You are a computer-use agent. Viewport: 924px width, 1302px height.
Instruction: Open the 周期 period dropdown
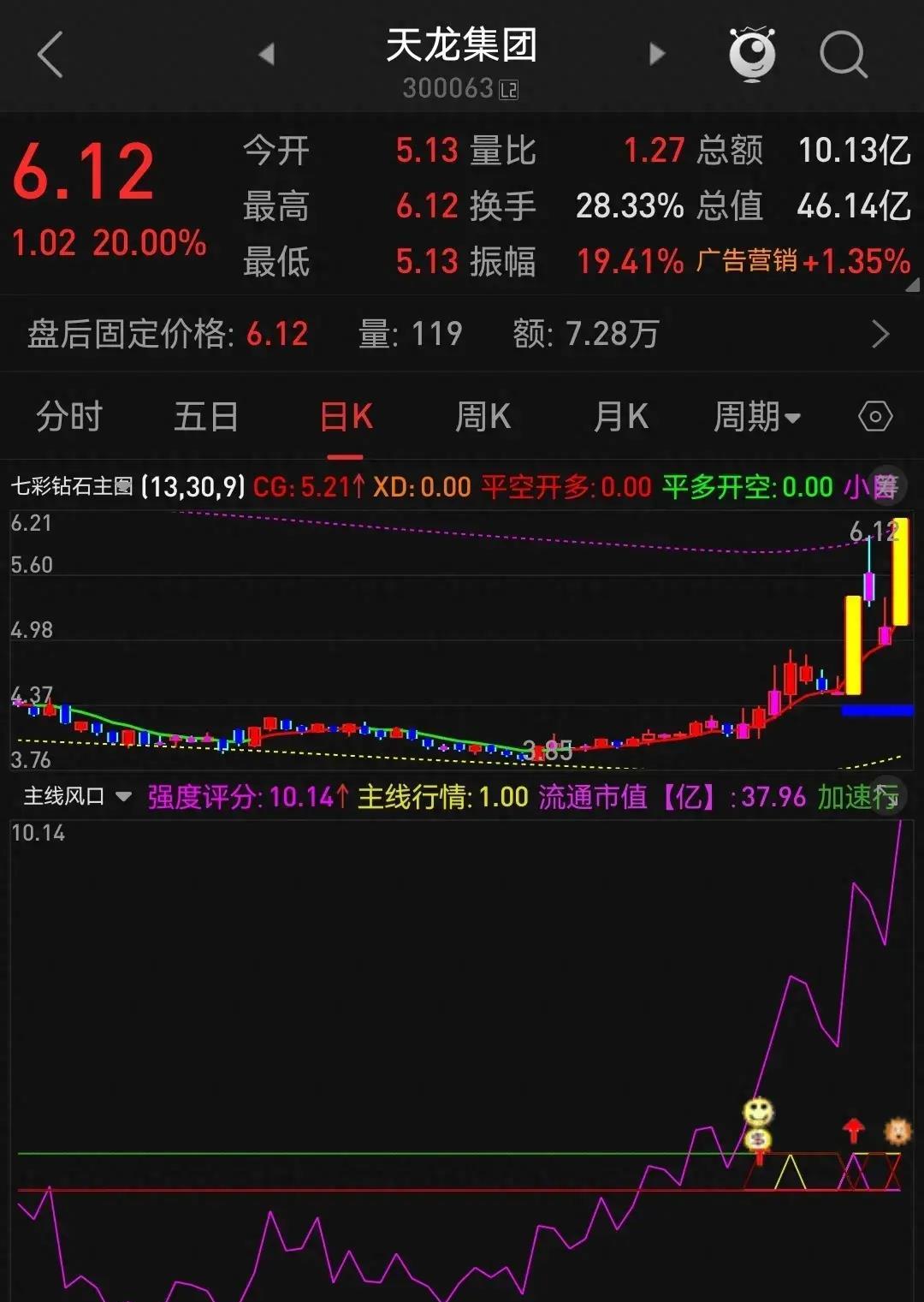click(757, 417)
